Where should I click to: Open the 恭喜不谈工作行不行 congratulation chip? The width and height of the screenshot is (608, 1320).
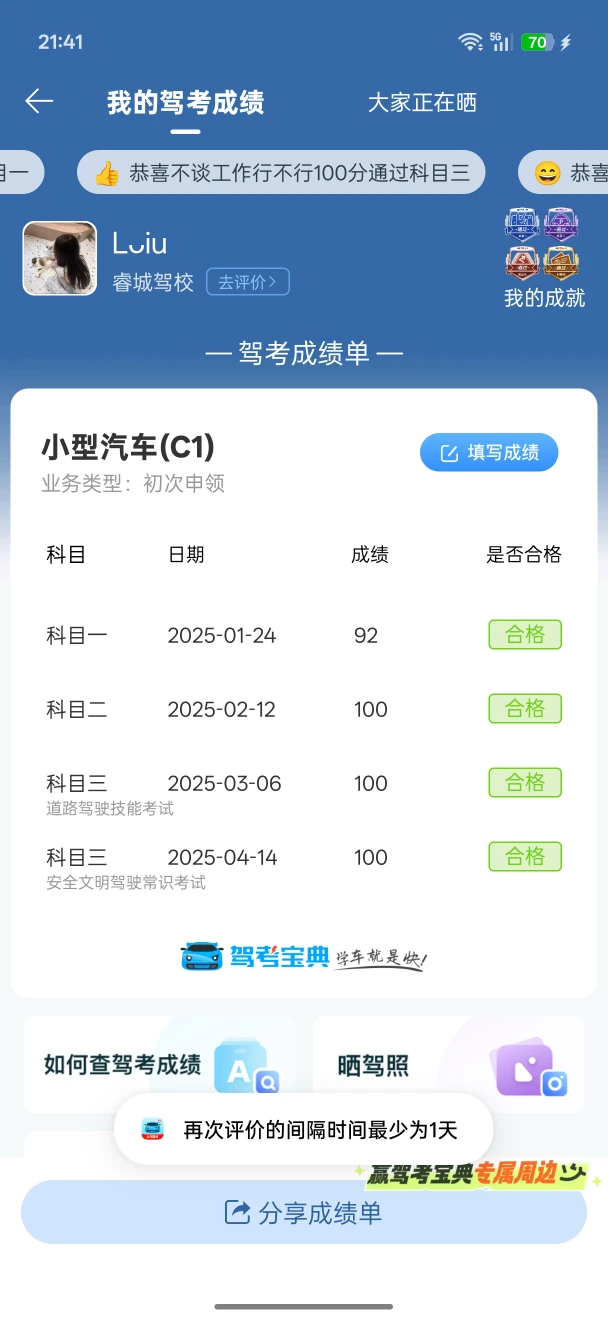[281, 173]
